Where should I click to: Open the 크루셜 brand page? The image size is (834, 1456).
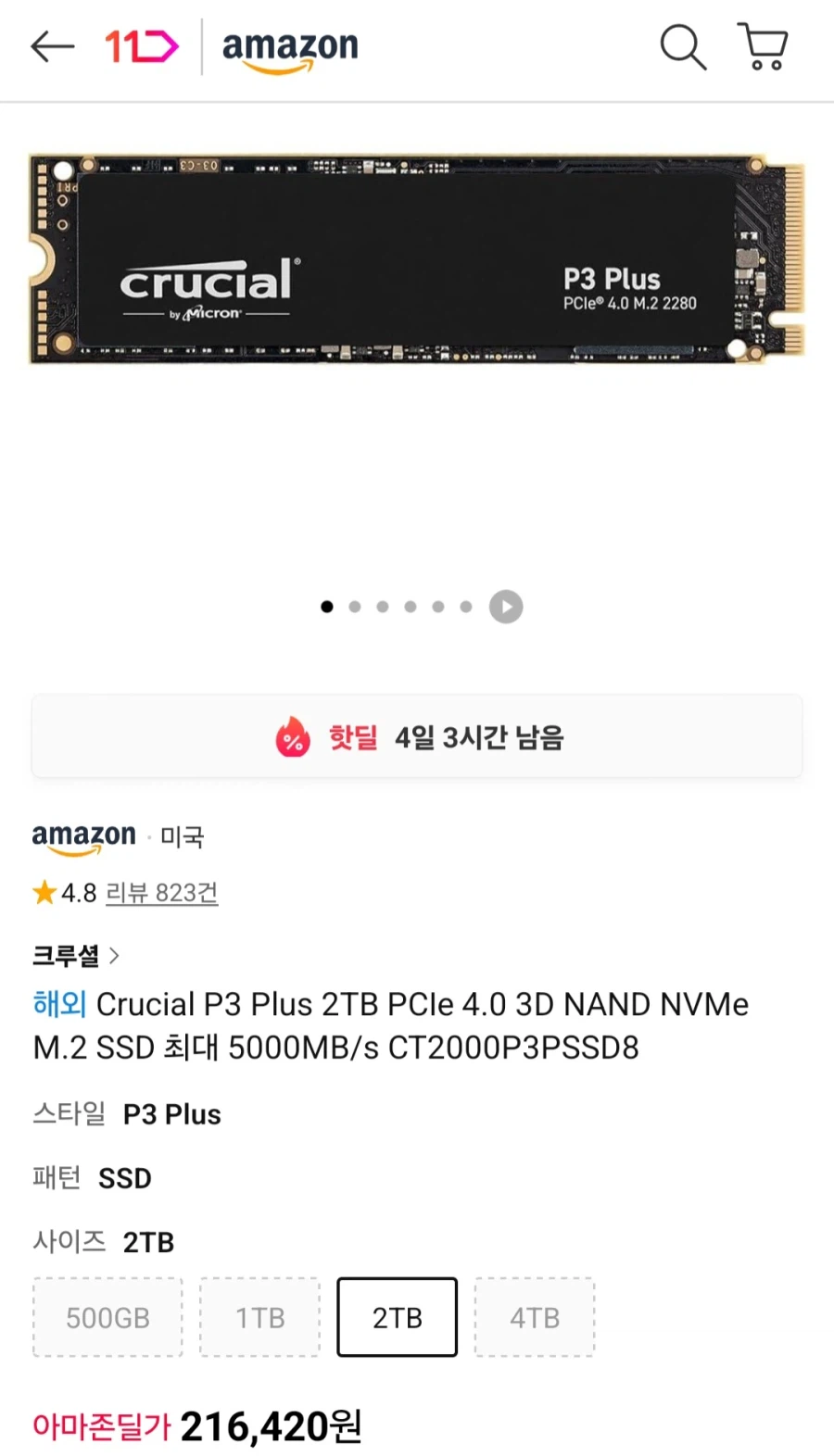pos(76,956)
